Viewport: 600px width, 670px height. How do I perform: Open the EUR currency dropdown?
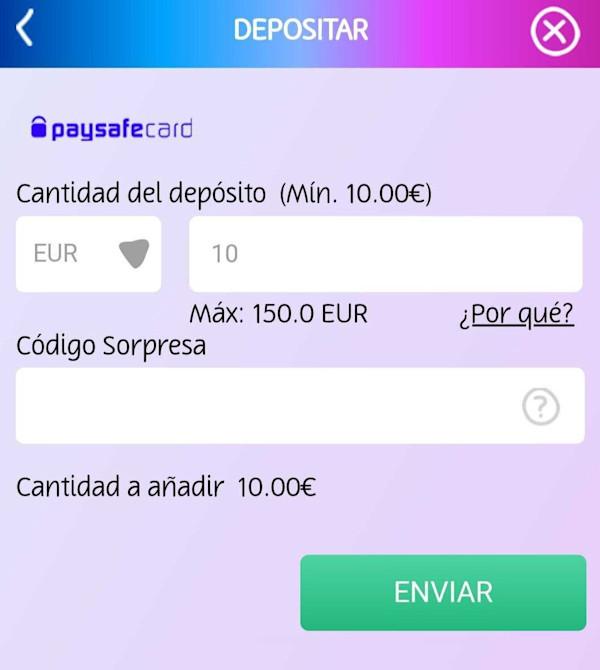(x=88, y=254)
